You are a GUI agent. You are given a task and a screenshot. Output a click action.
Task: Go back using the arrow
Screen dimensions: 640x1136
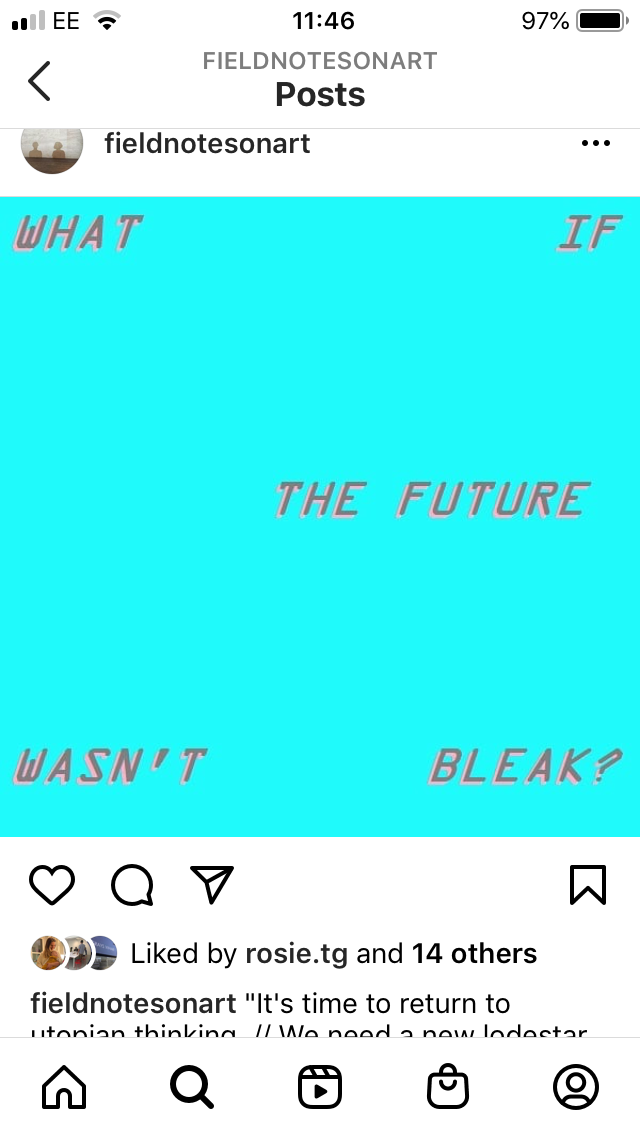[39, 81]
